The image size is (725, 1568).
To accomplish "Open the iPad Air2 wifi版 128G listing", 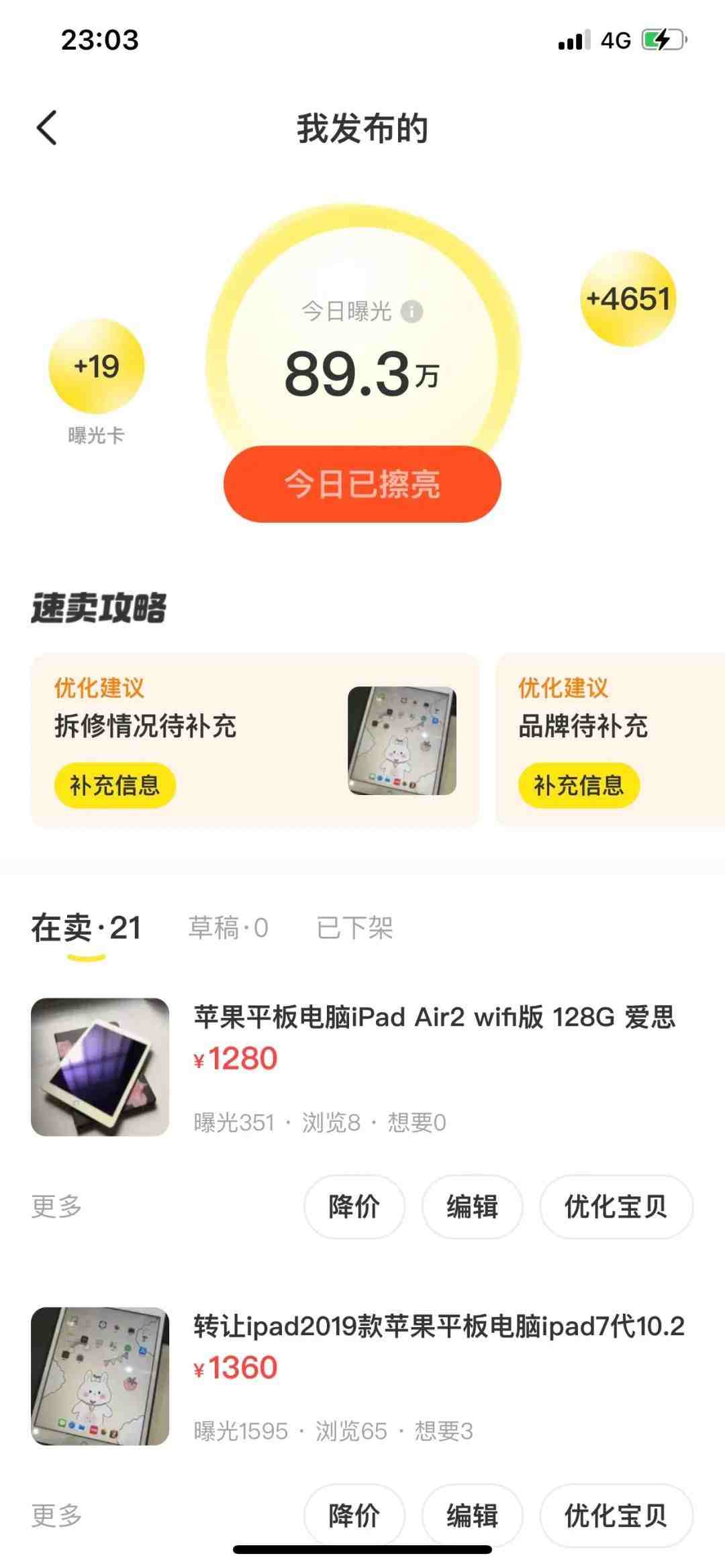I will click(434, 1018).
